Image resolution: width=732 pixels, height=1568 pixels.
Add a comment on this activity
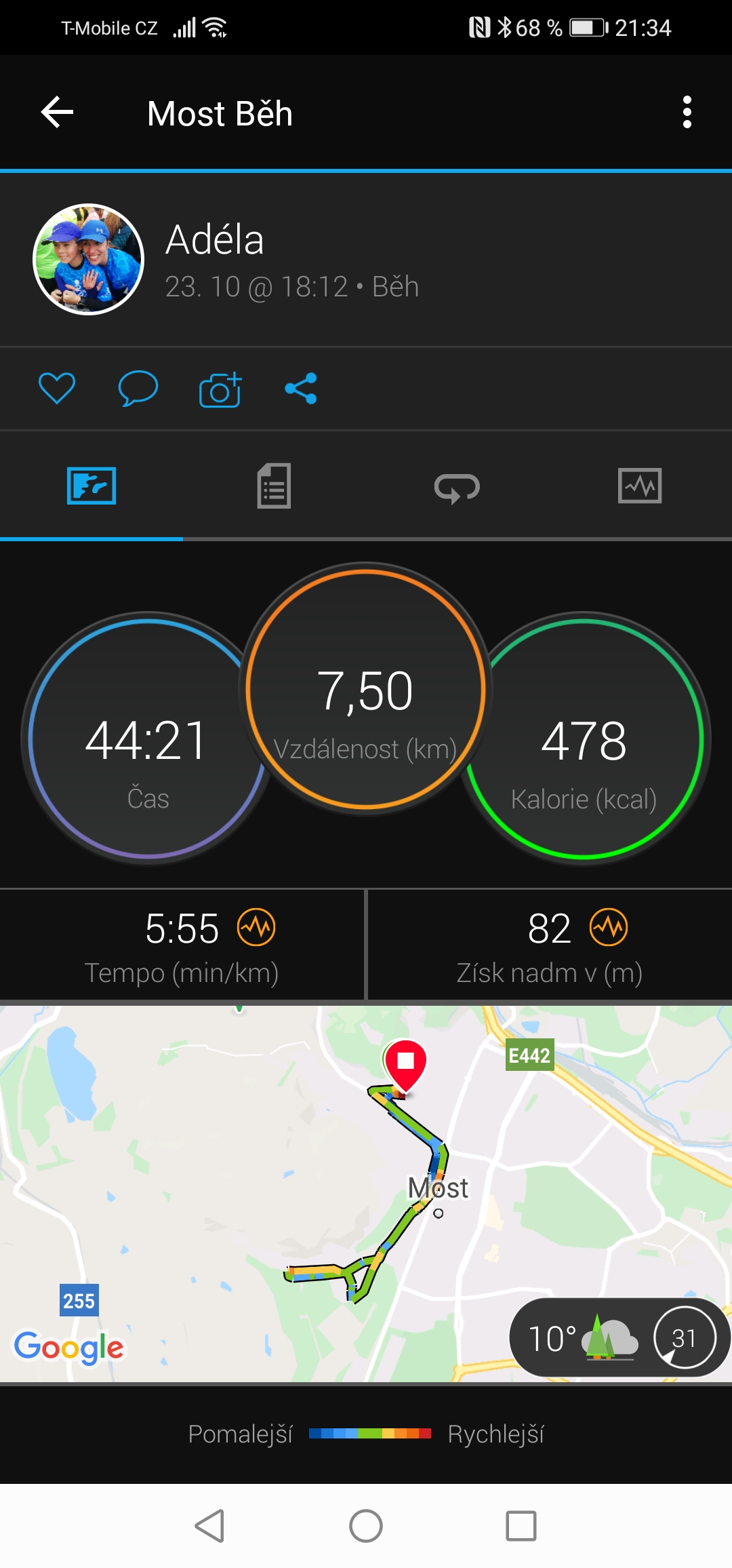pyautogui.click(x=138, y=389)
